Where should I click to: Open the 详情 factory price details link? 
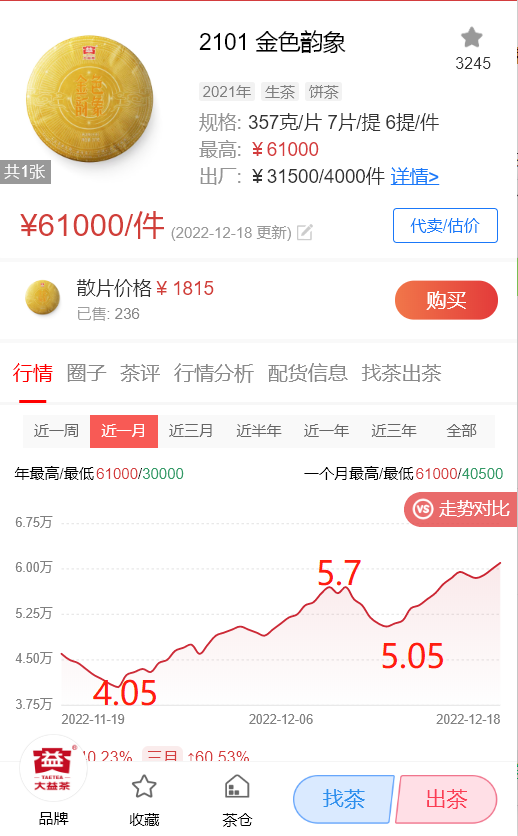415,176
